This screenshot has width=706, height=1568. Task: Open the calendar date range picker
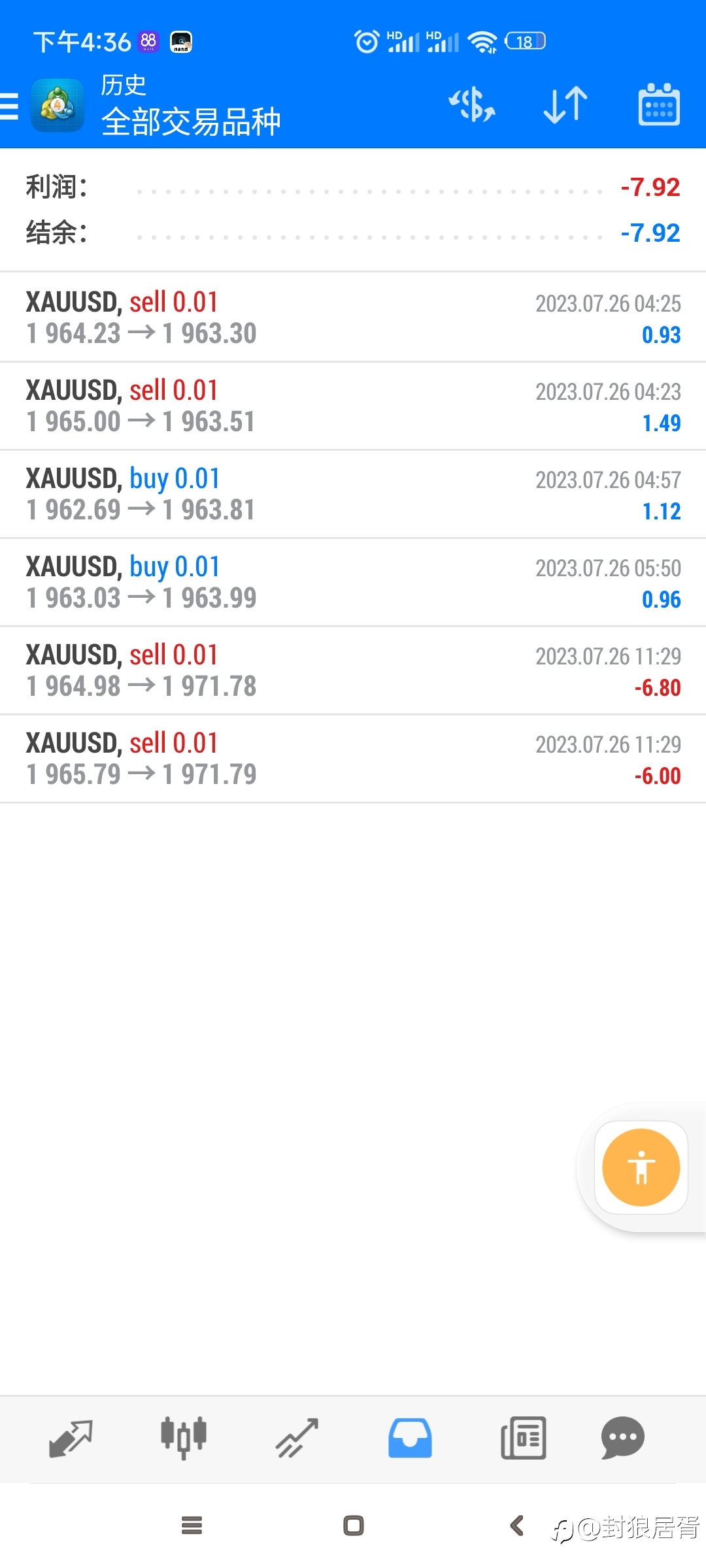coord(659,105)
